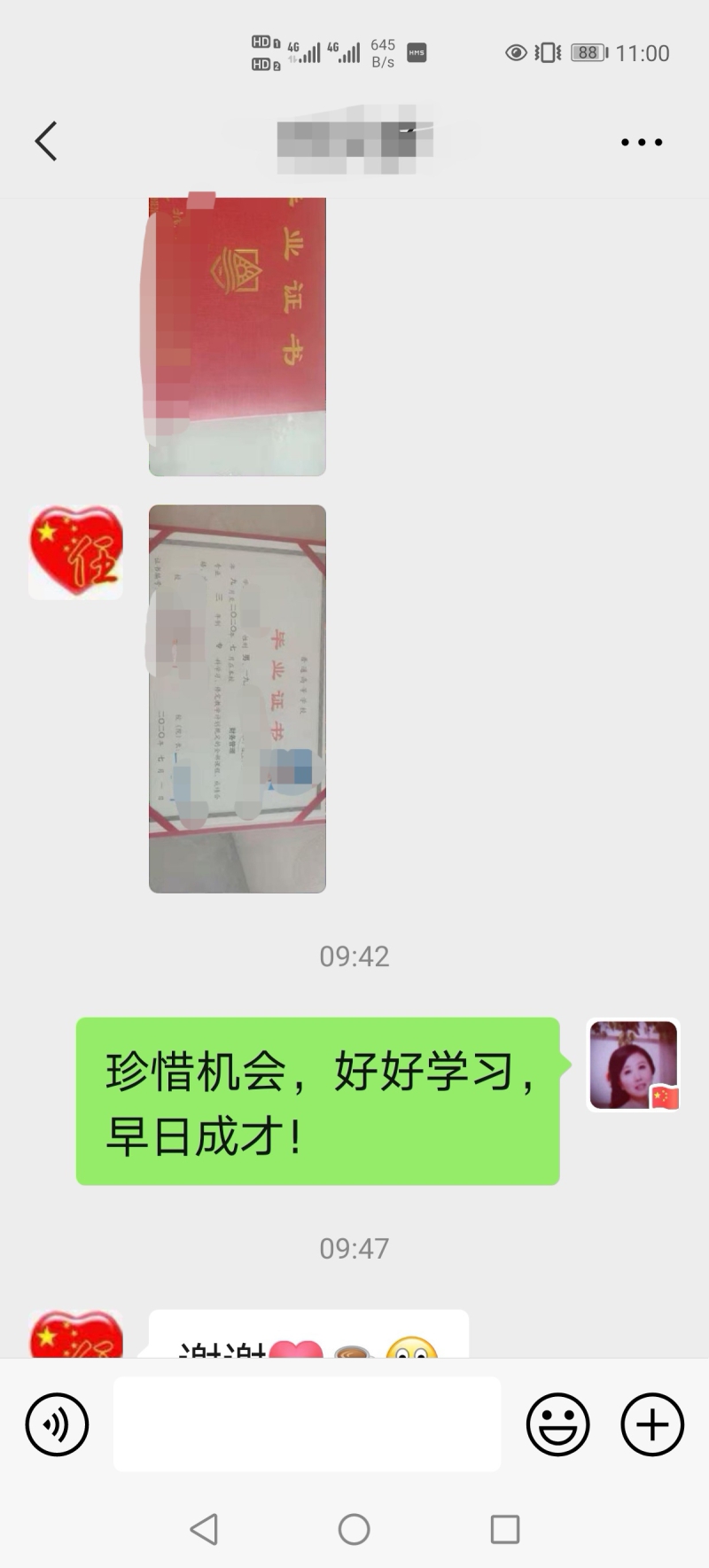Open the emoji sticker panel

click(557, 1424)
